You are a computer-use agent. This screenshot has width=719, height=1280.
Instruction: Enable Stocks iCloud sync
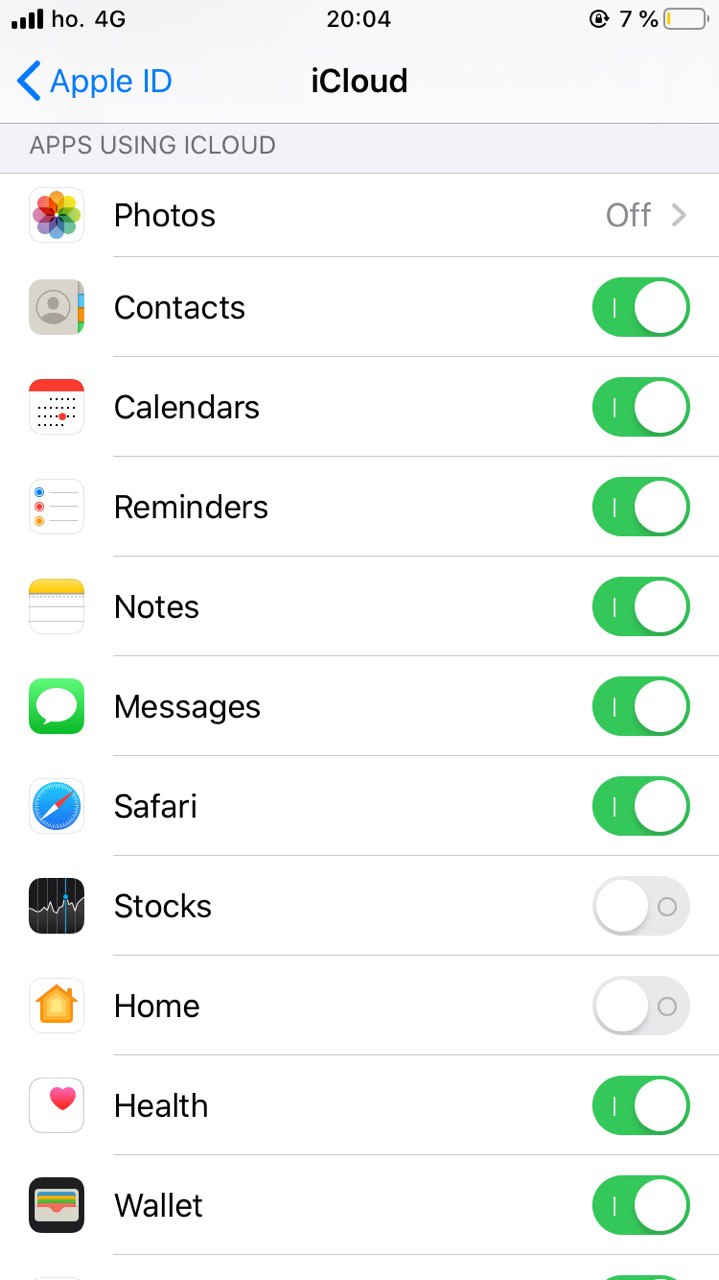(x=641, y=906)
